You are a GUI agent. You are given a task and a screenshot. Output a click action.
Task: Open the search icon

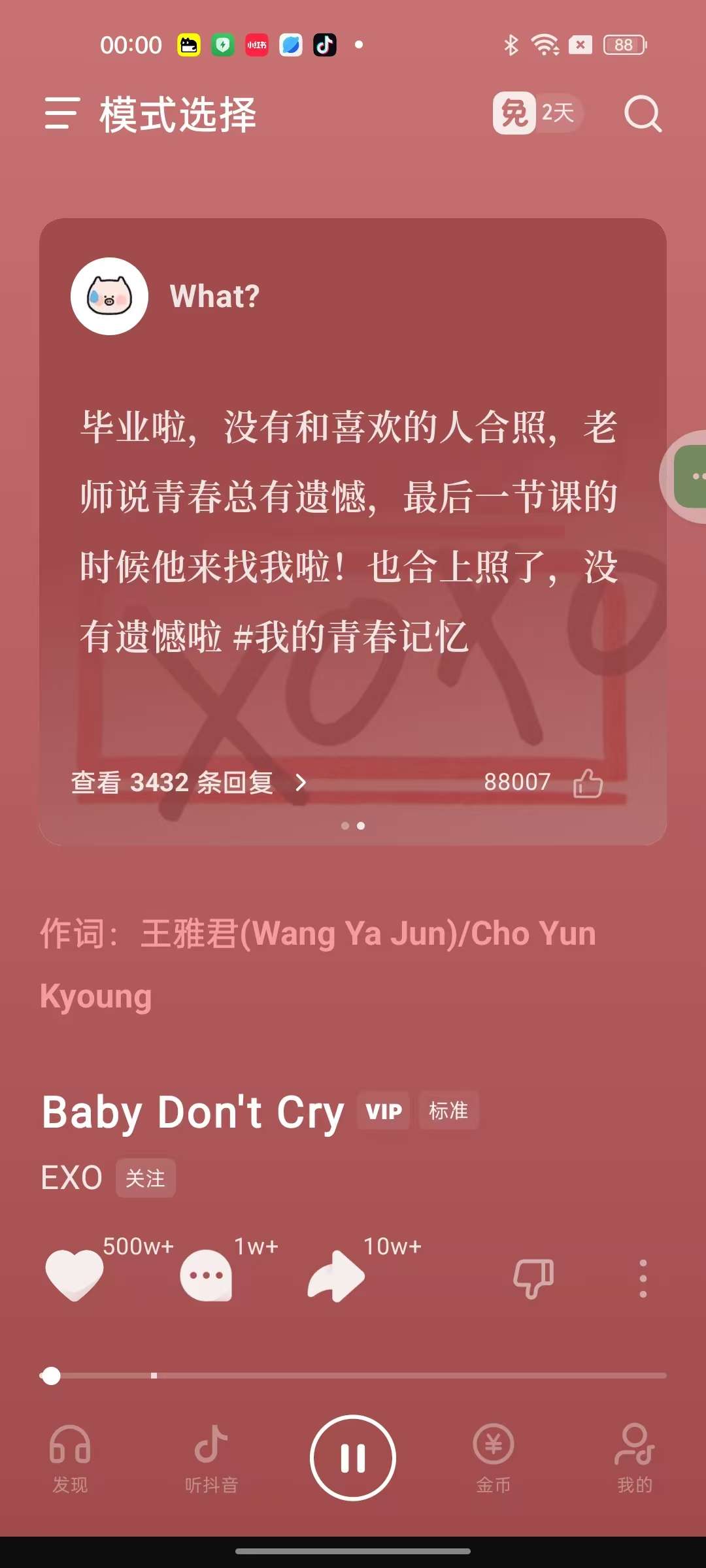click(643, 114)
